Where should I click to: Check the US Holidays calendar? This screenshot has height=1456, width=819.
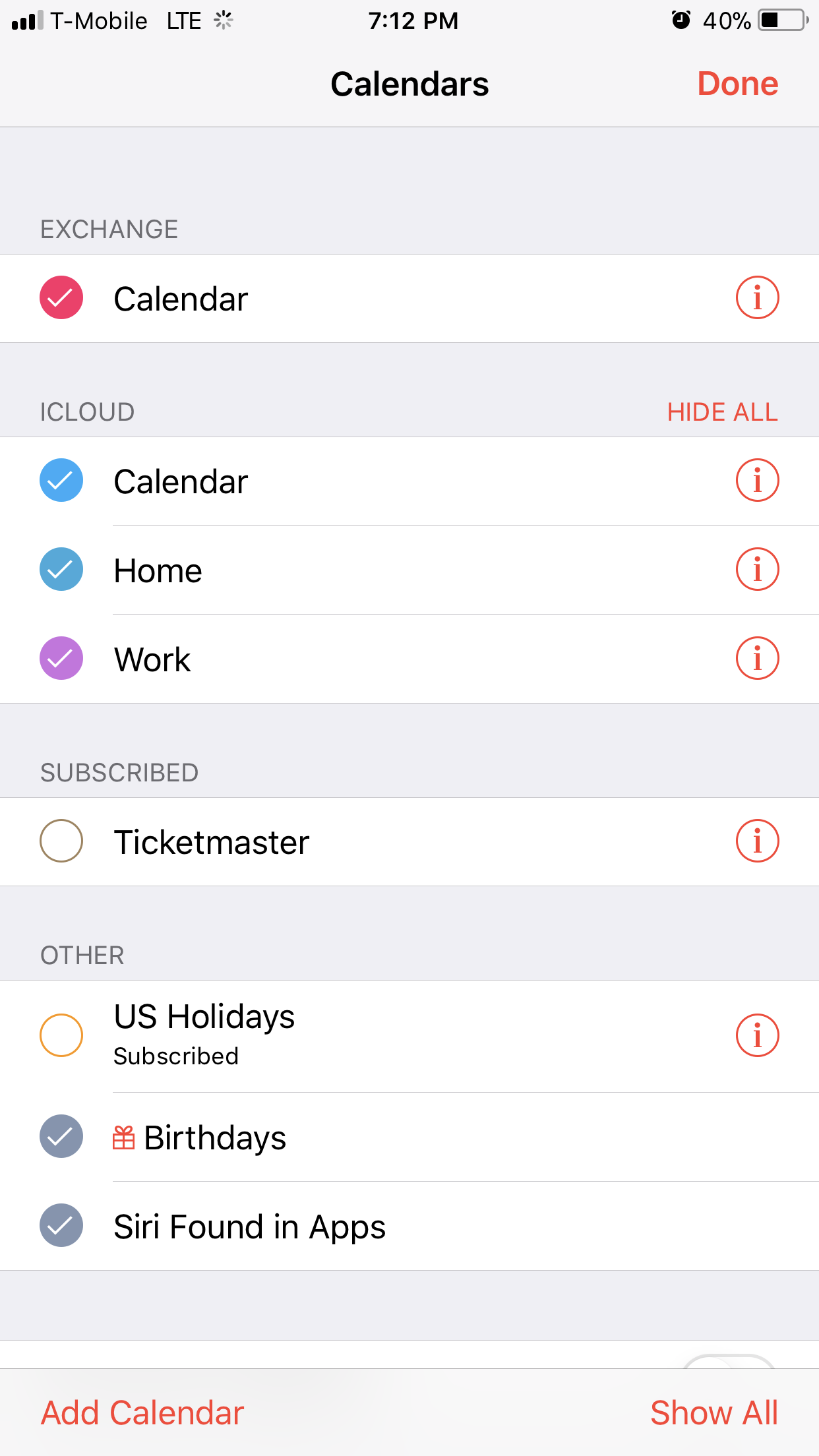pos(61,1035)
